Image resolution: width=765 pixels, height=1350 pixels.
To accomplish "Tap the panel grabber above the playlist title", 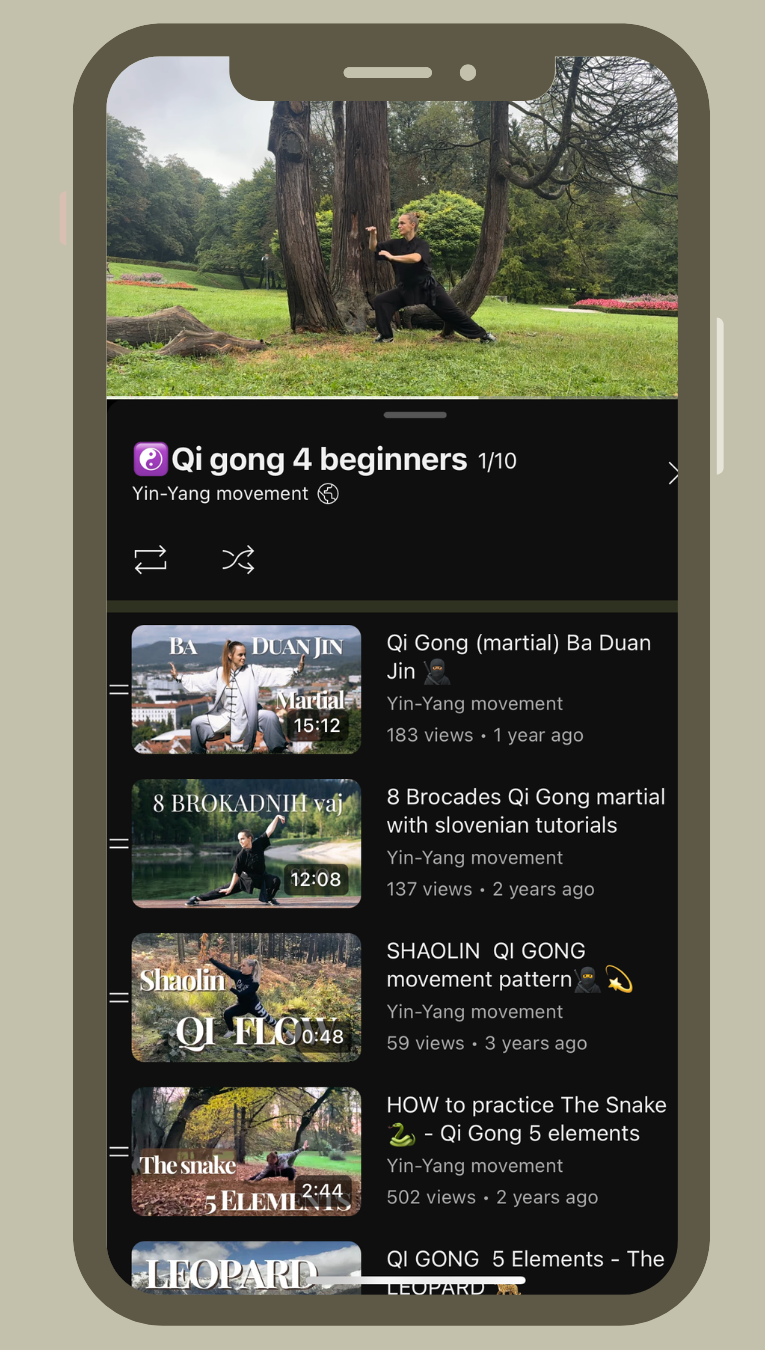I will [415, 415].
